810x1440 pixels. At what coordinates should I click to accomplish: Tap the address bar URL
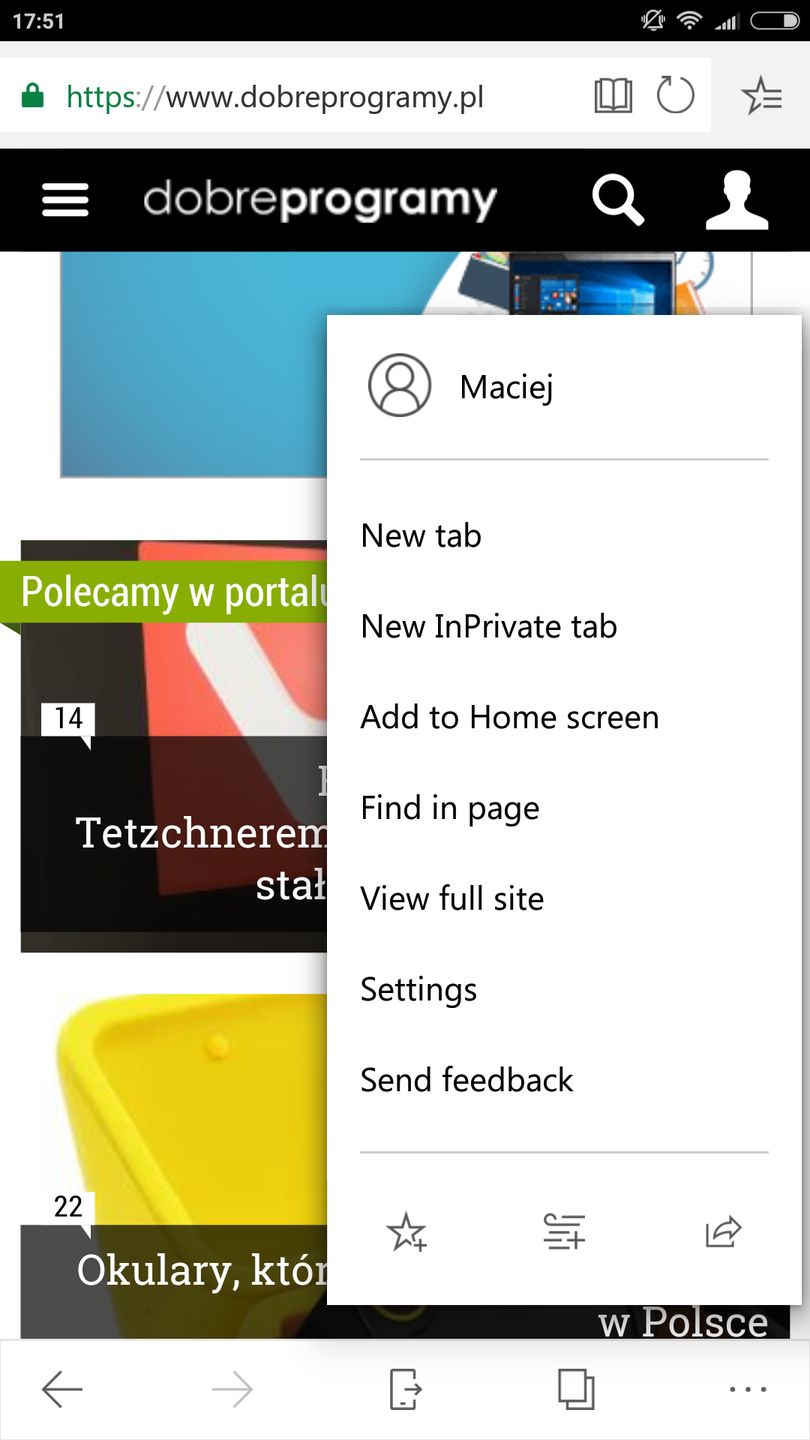click(300, 97)
